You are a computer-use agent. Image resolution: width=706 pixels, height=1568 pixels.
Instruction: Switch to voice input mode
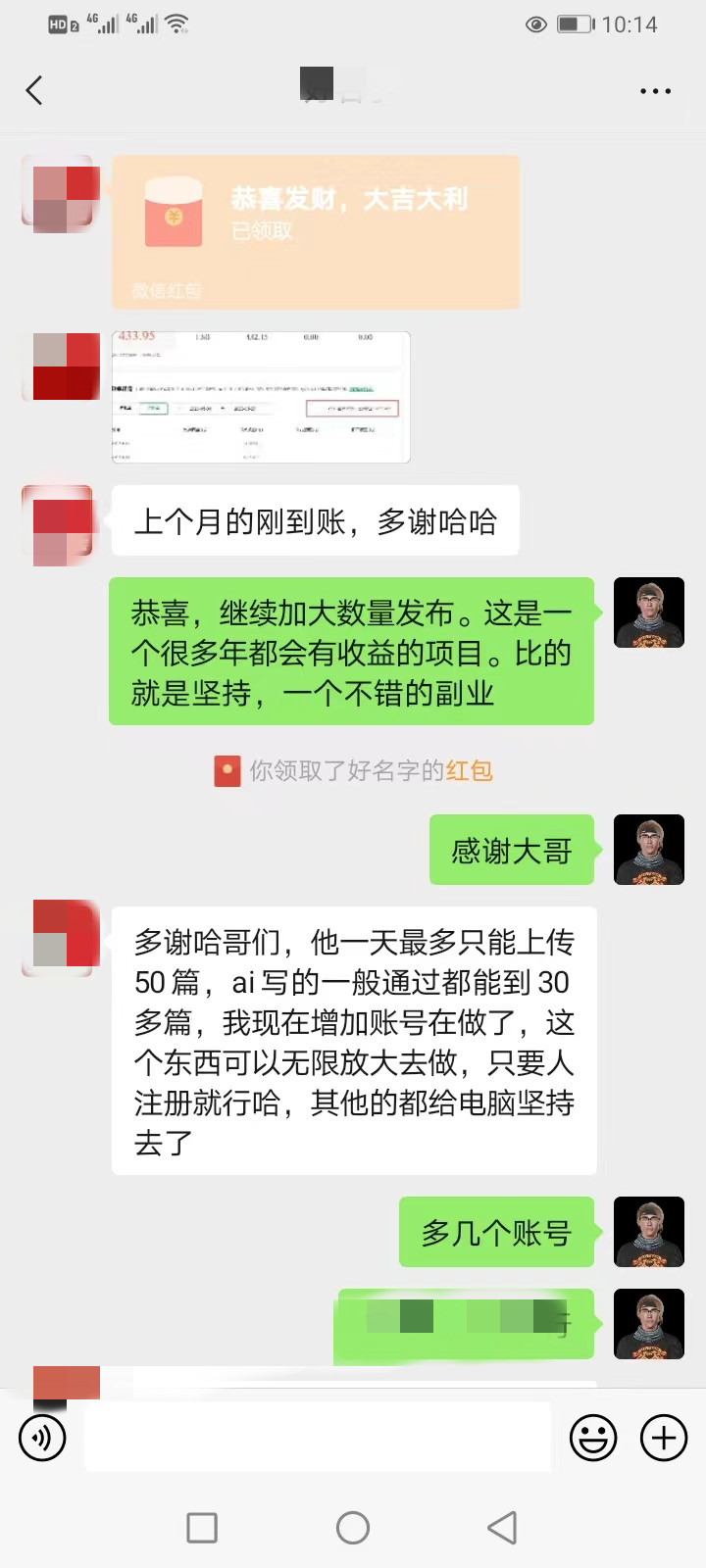tap(42, 1438)
